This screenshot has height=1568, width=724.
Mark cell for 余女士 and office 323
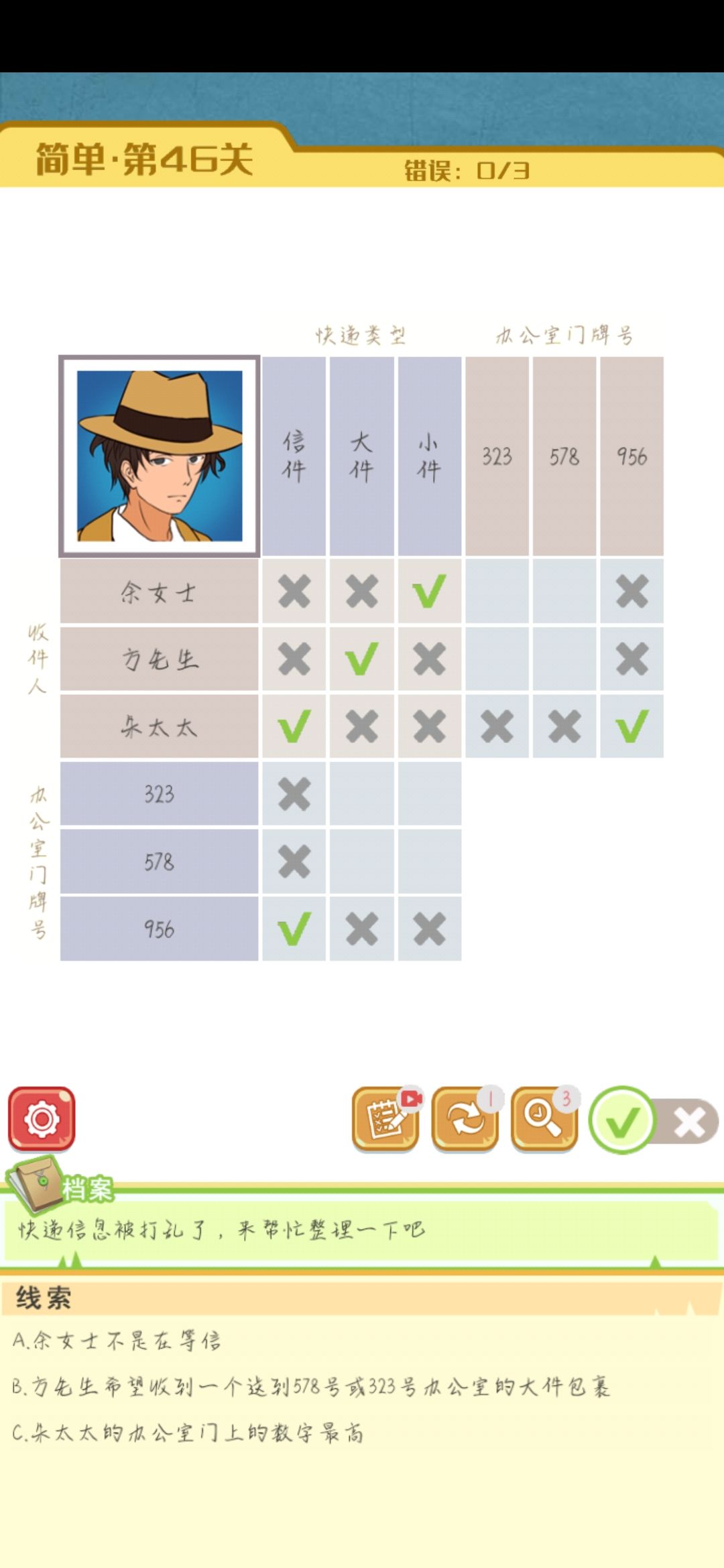pos(497,592)
